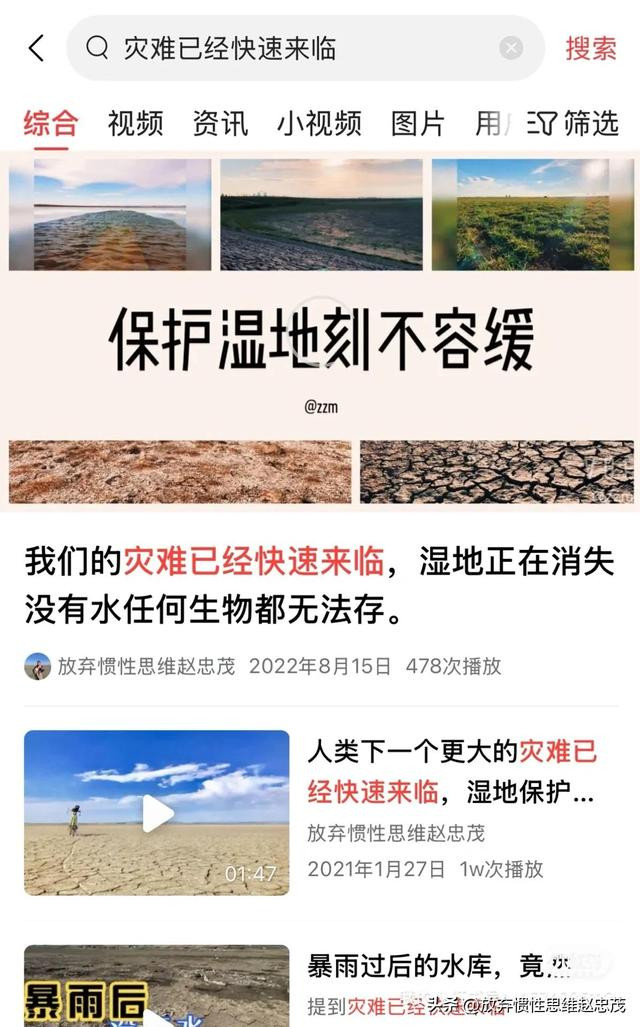The height and width of the screenshot is (1027, 640).
Task: Open the 资讯 tab
Action: 220,123
